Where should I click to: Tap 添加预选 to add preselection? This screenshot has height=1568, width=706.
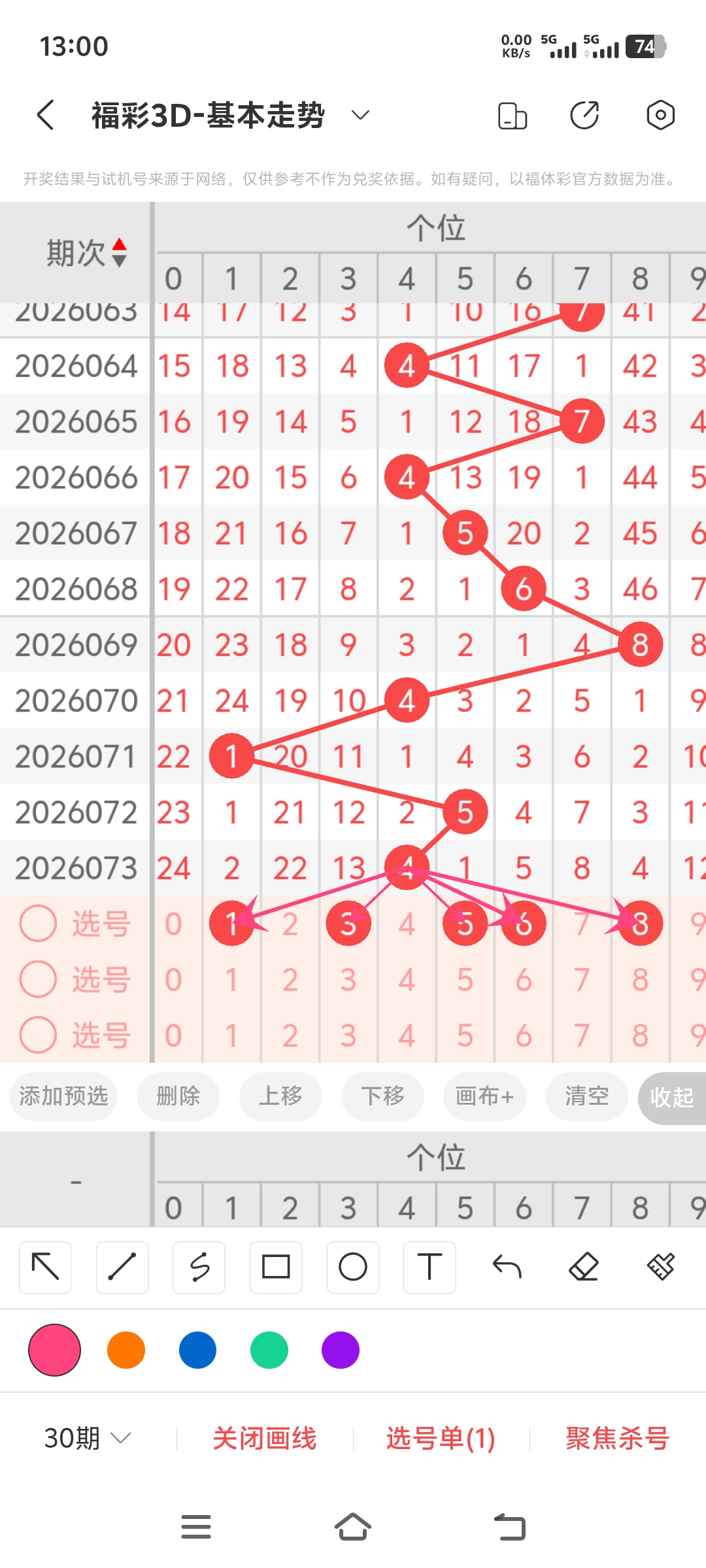coord(63,1098)
